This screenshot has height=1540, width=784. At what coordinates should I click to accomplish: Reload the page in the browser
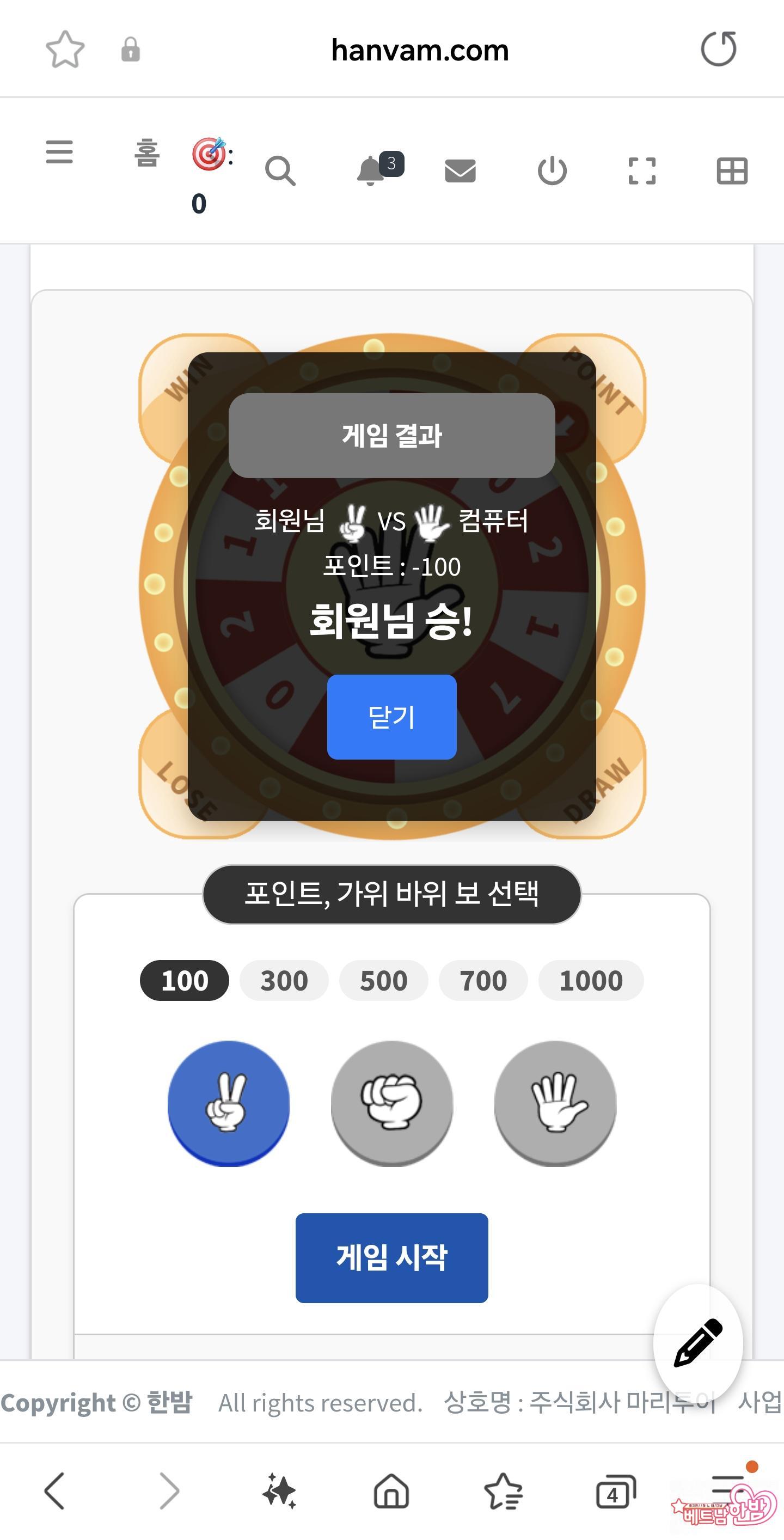(718, 49)
